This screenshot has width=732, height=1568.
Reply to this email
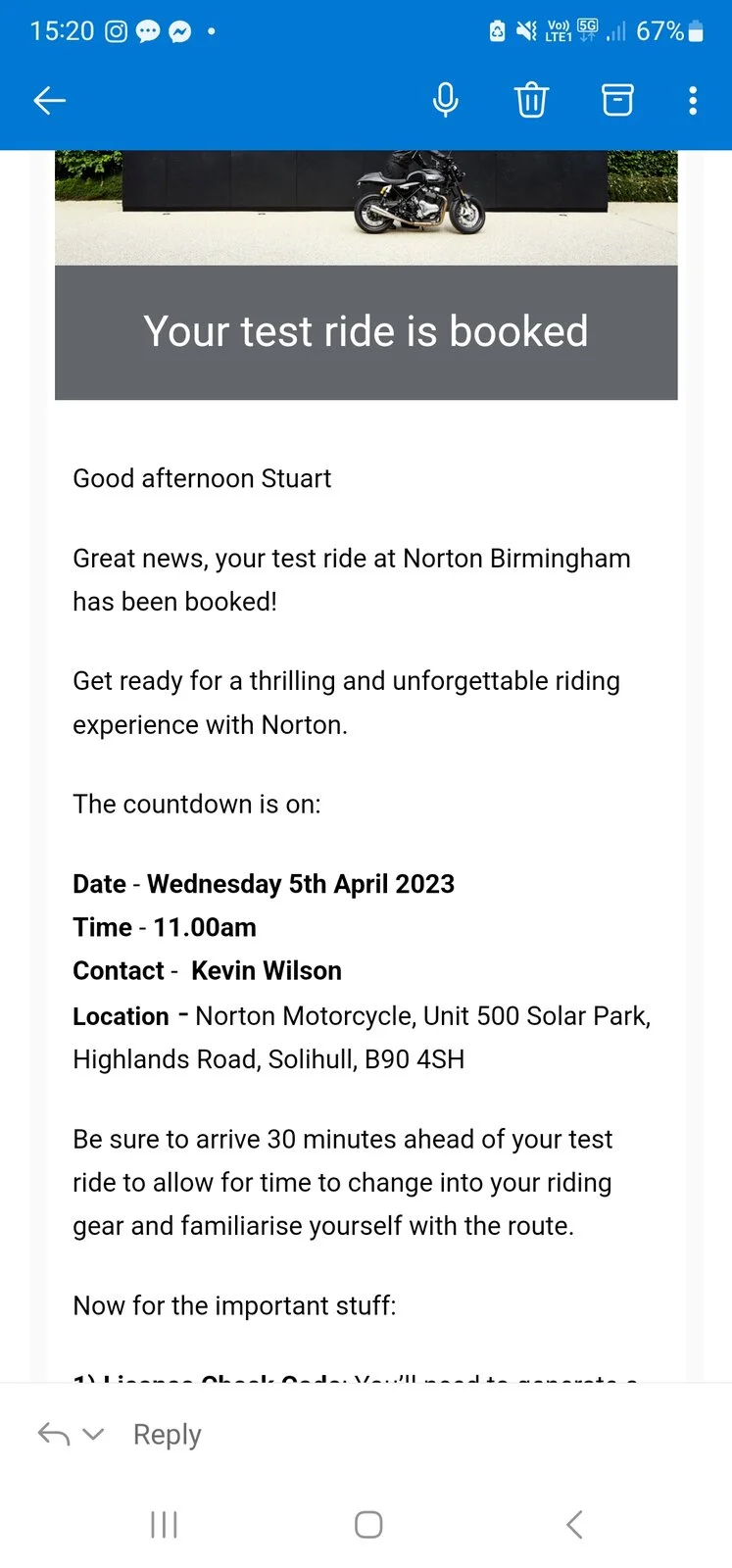click(x=167, y=1435)
